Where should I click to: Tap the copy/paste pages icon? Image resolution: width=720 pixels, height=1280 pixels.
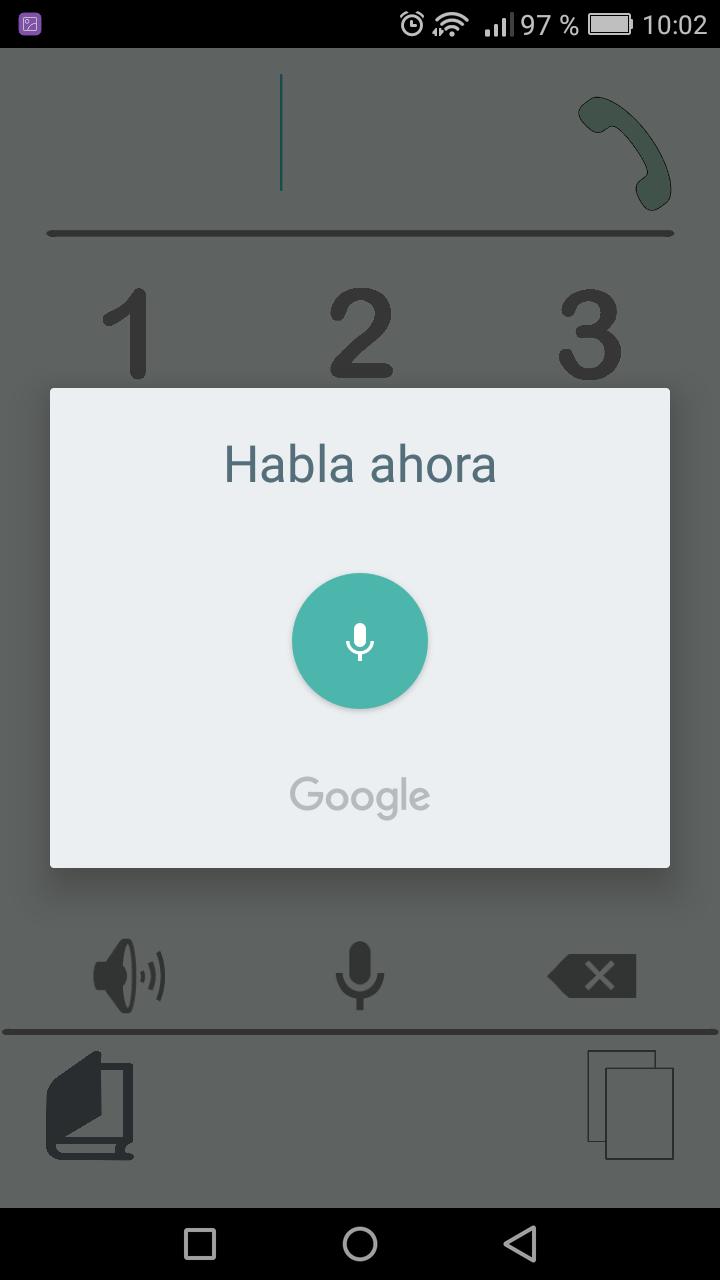tap(630, 1105)
